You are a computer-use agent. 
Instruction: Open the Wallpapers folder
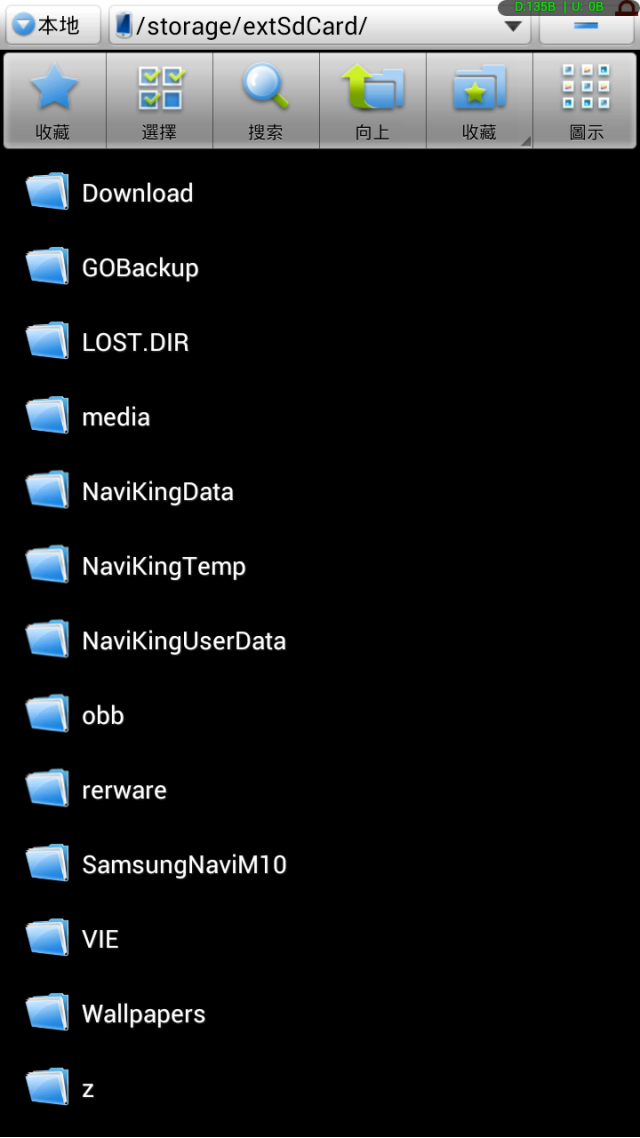coord(143,1014)
